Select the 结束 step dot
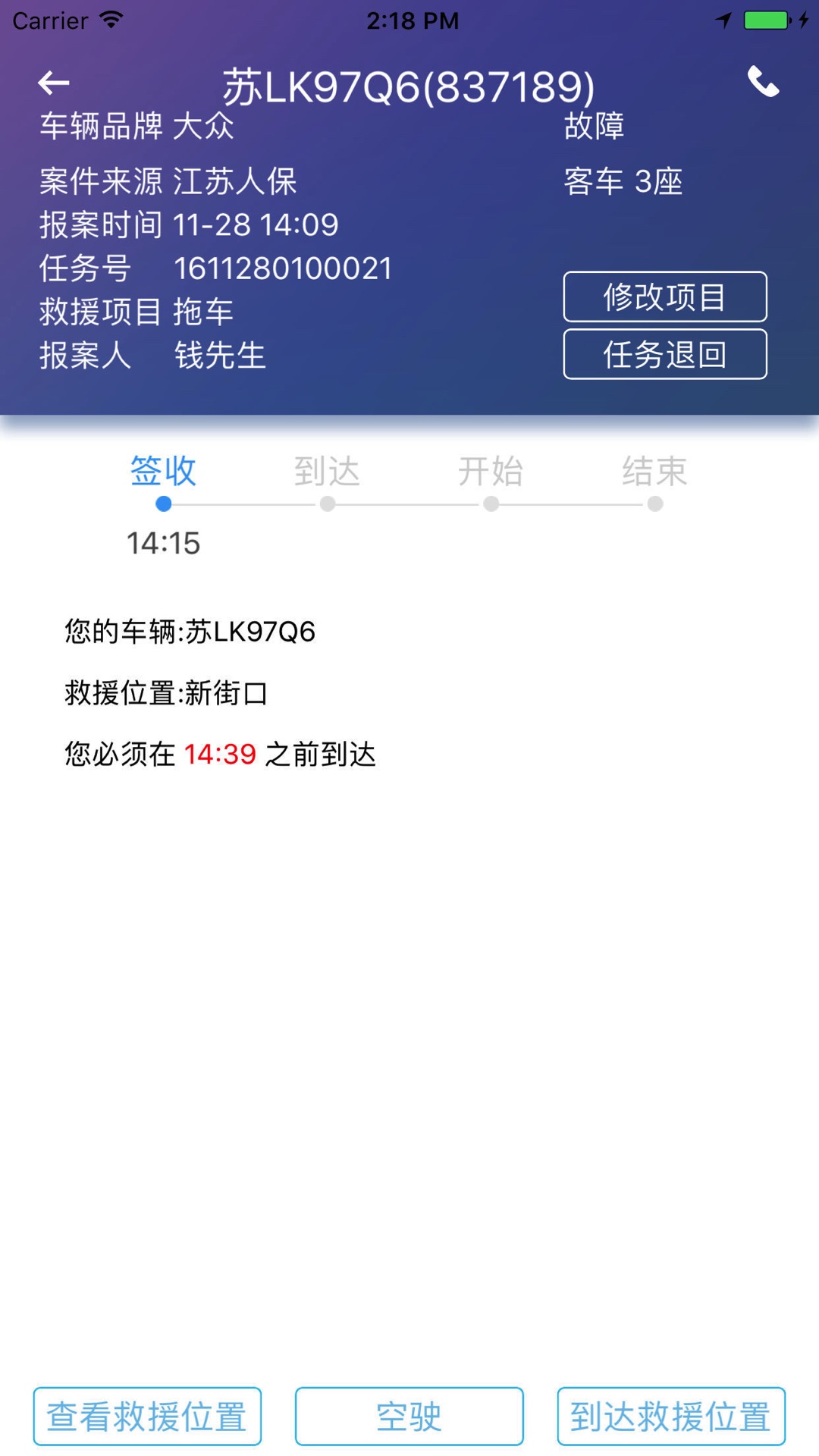This screenshot has height=1456, width=819. [655, 503]
